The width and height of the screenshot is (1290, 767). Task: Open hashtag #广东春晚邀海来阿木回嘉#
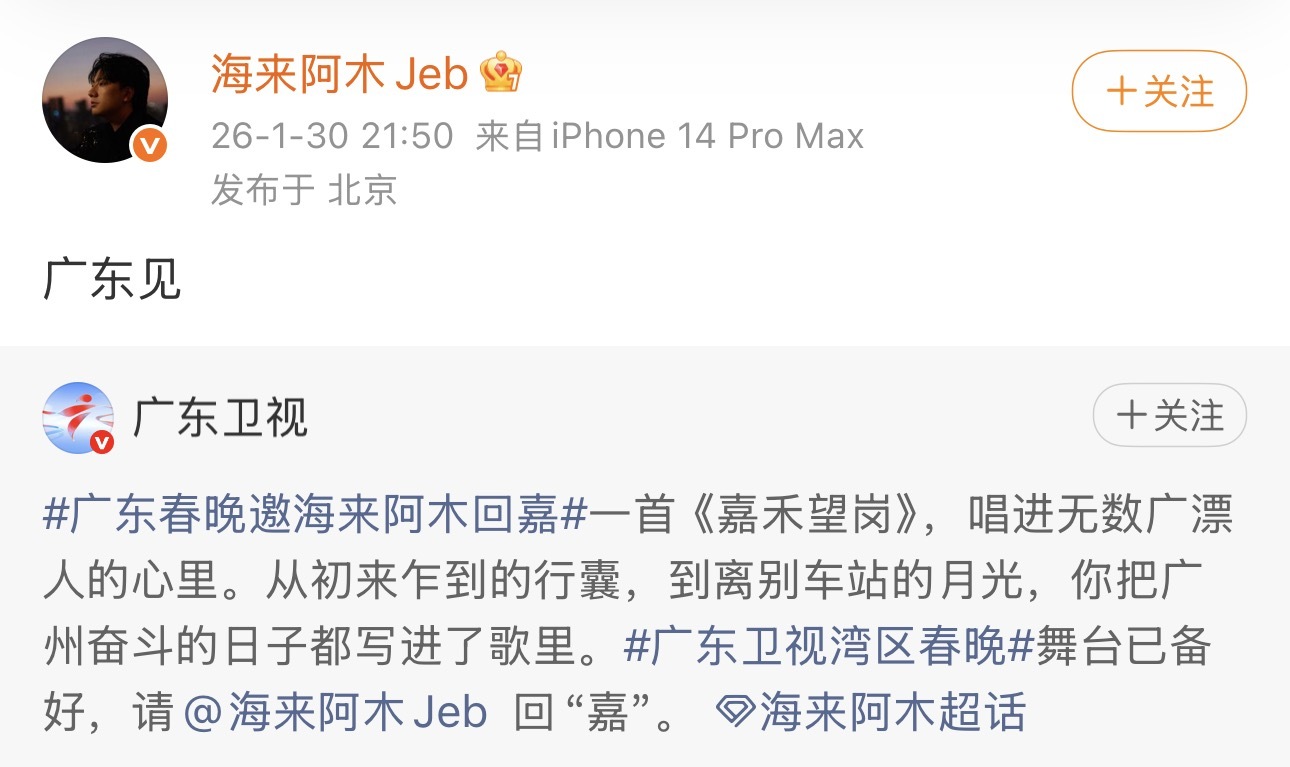pyautogui.click(x=315, y=516)
